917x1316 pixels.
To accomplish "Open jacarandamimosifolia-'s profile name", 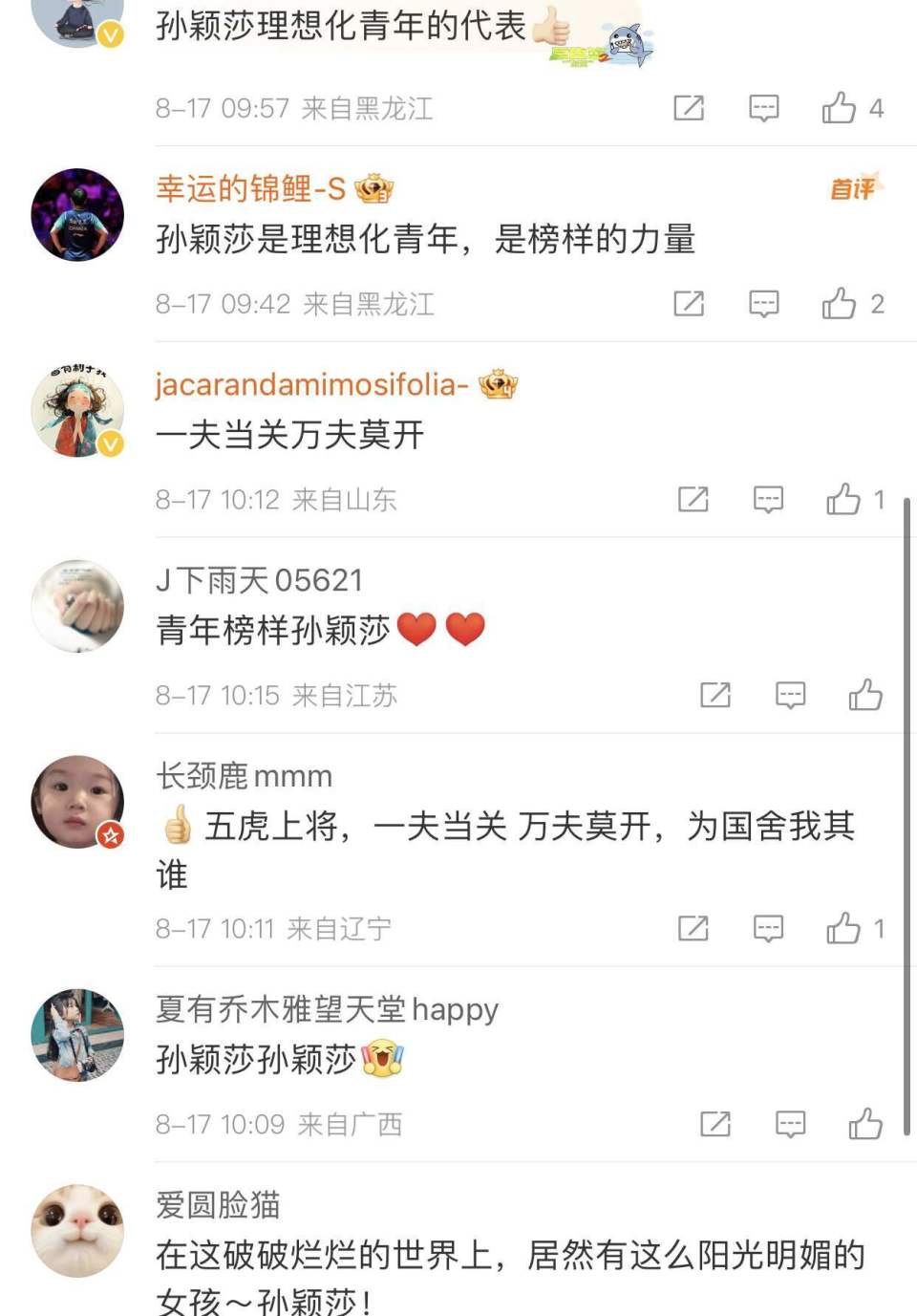I will pyautogui.click(x=311, y=384).
